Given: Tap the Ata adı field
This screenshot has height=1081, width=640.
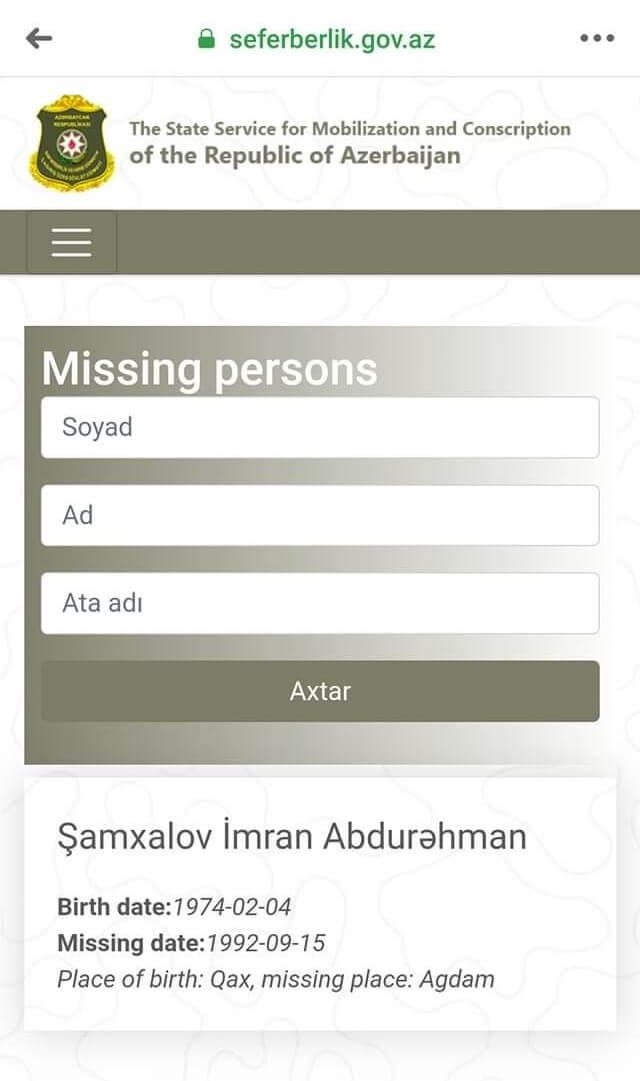Looking at the screenshot, I should 320,603.
